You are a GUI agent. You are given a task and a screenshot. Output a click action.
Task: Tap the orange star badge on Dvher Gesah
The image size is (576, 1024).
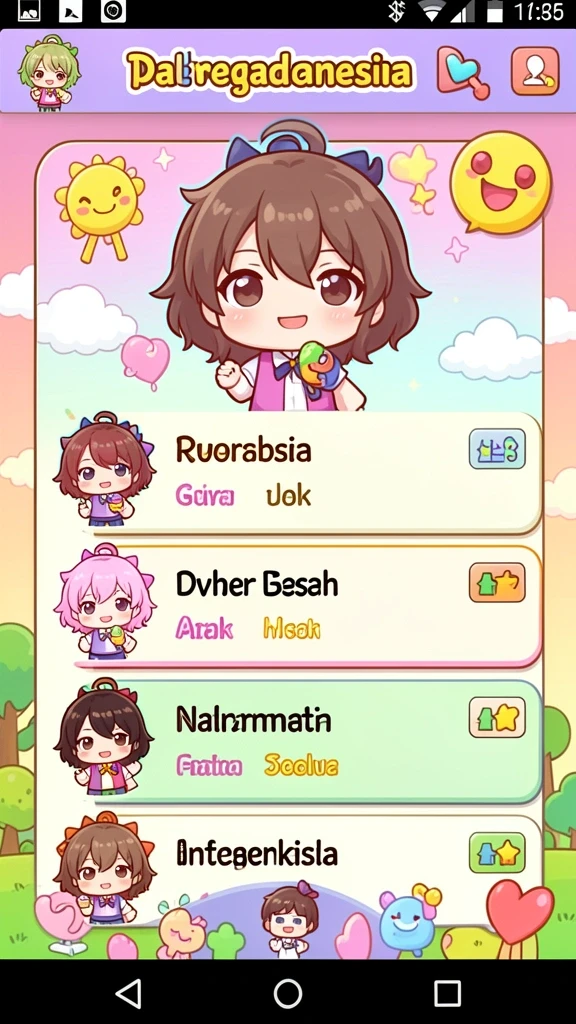pyautogui.click(x=497, y=583)
